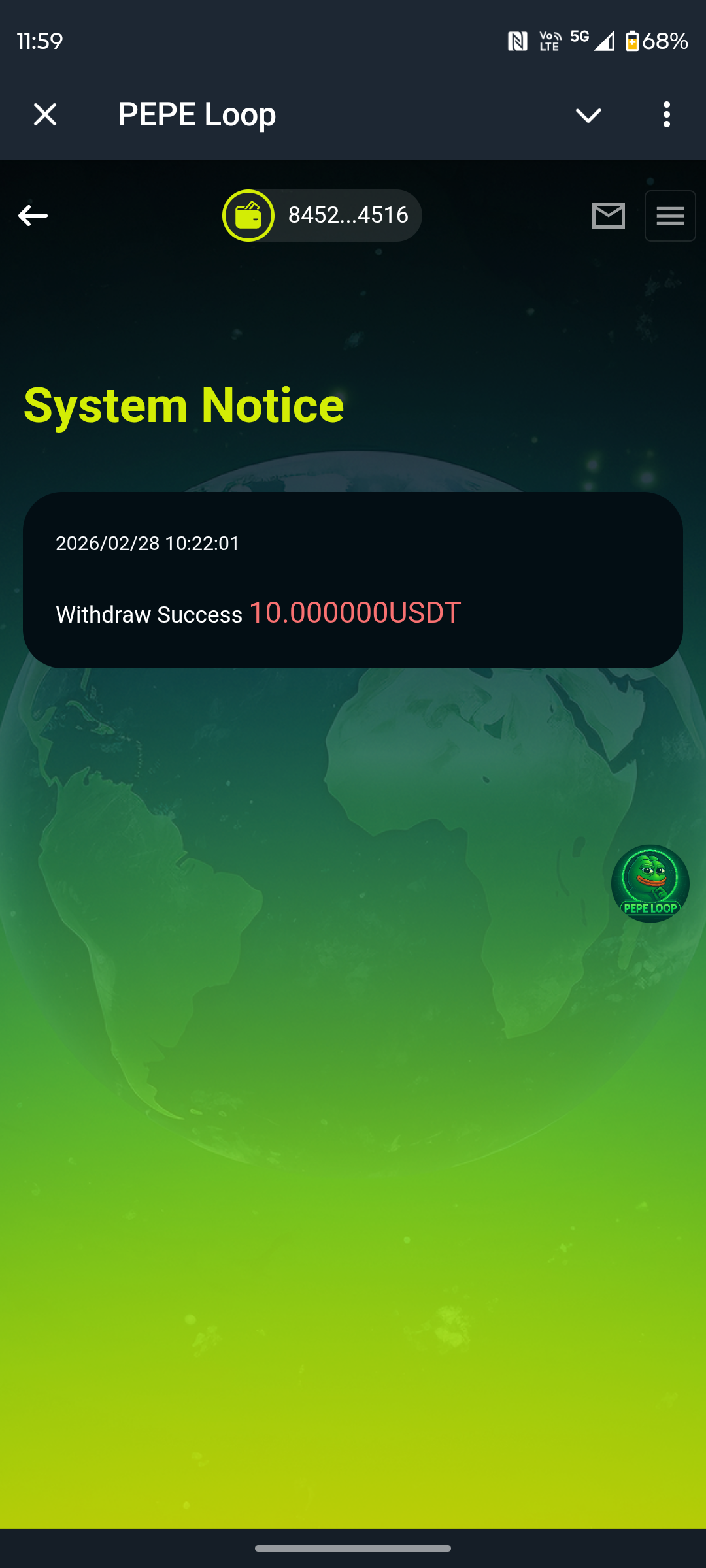This screenshot has width=706, height=1568.
Task: Open the Withdraw Success 10 USDT notice
Action: (x=353, y=580)
